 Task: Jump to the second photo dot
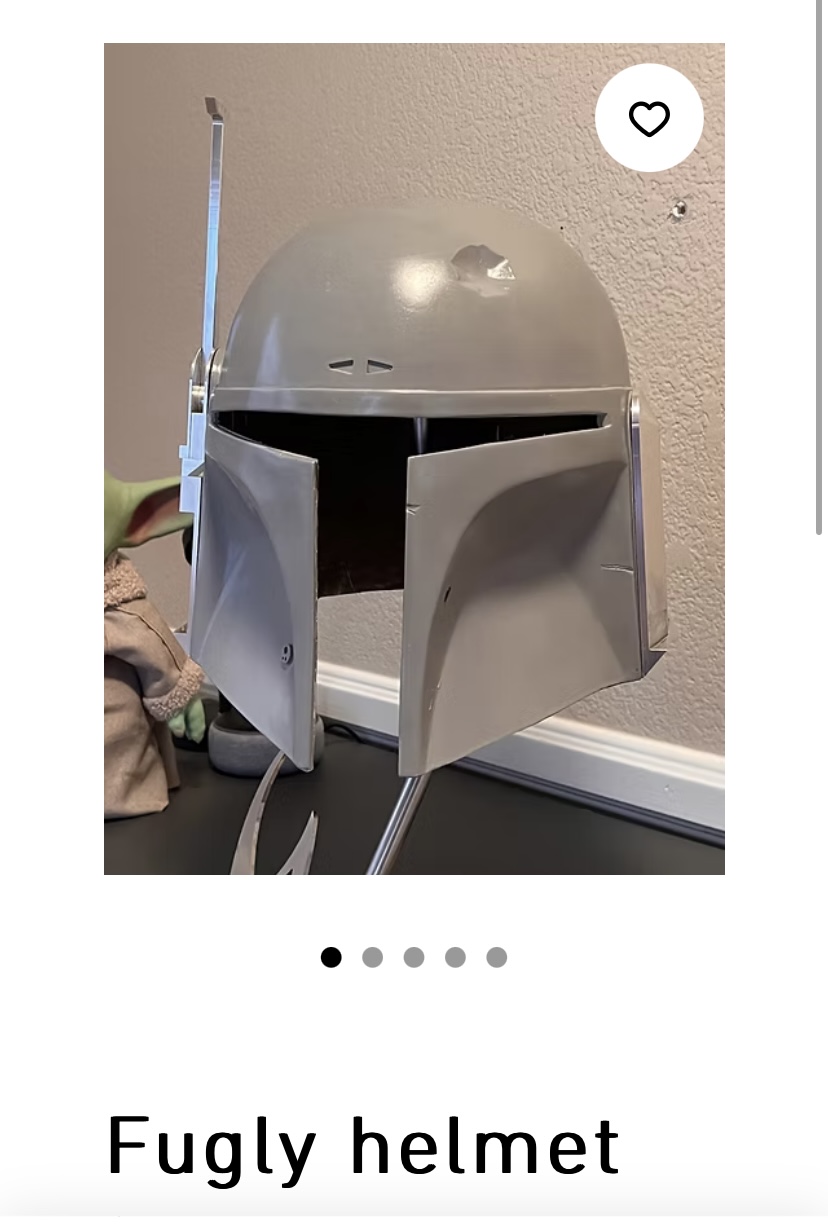[x=372, y=958]
